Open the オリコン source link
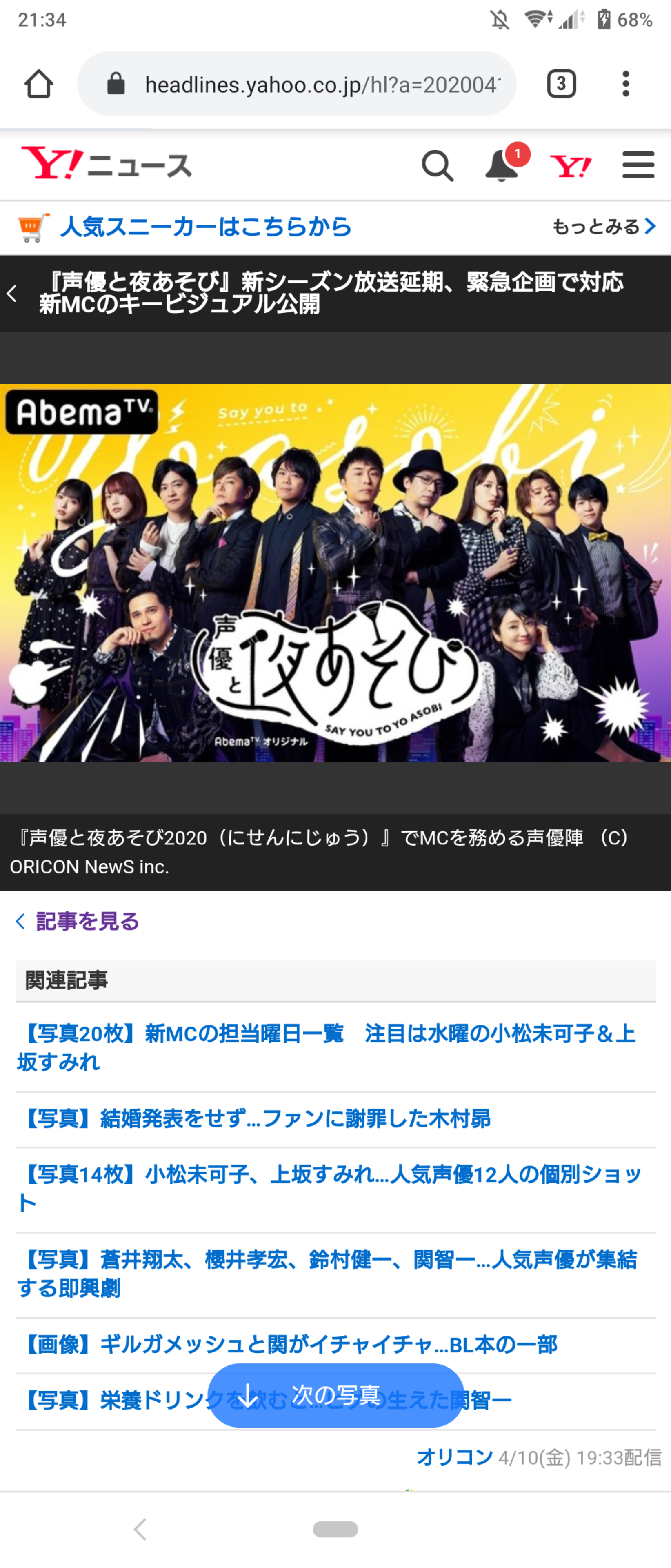The image size is (671, 1568). pos(454,1457)
